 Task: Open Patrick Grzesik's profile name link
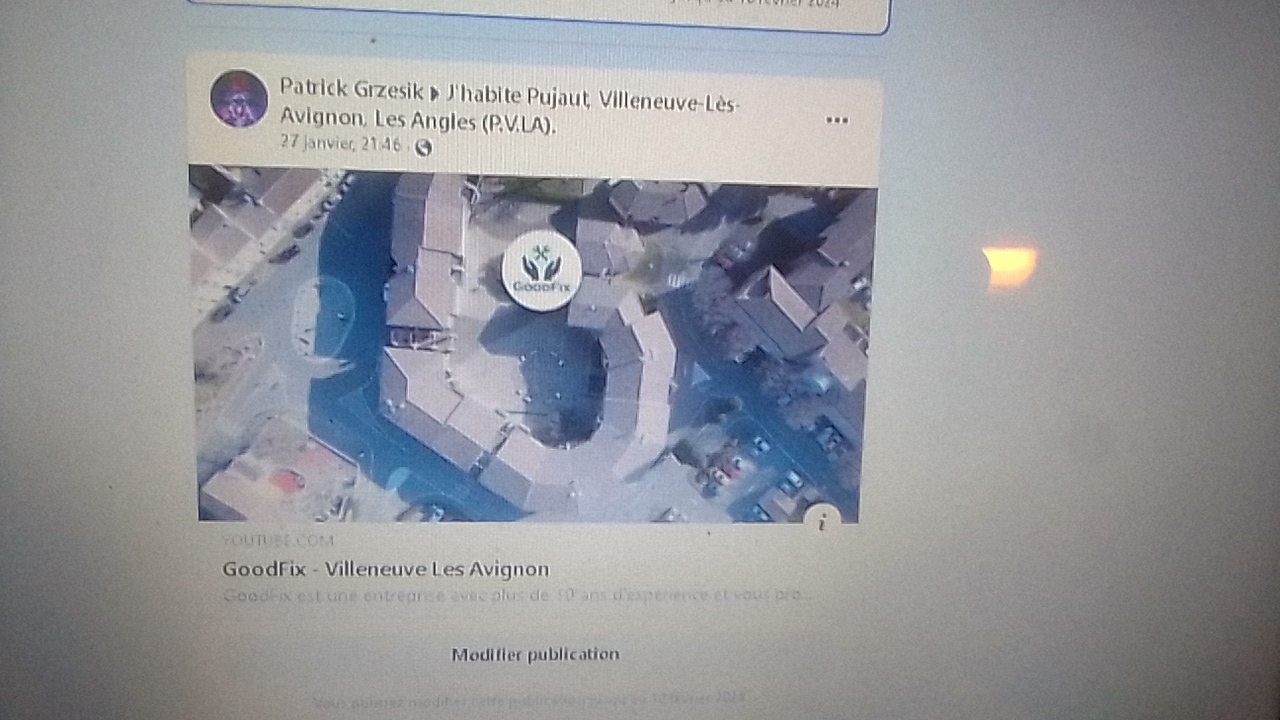pos(348,88)
